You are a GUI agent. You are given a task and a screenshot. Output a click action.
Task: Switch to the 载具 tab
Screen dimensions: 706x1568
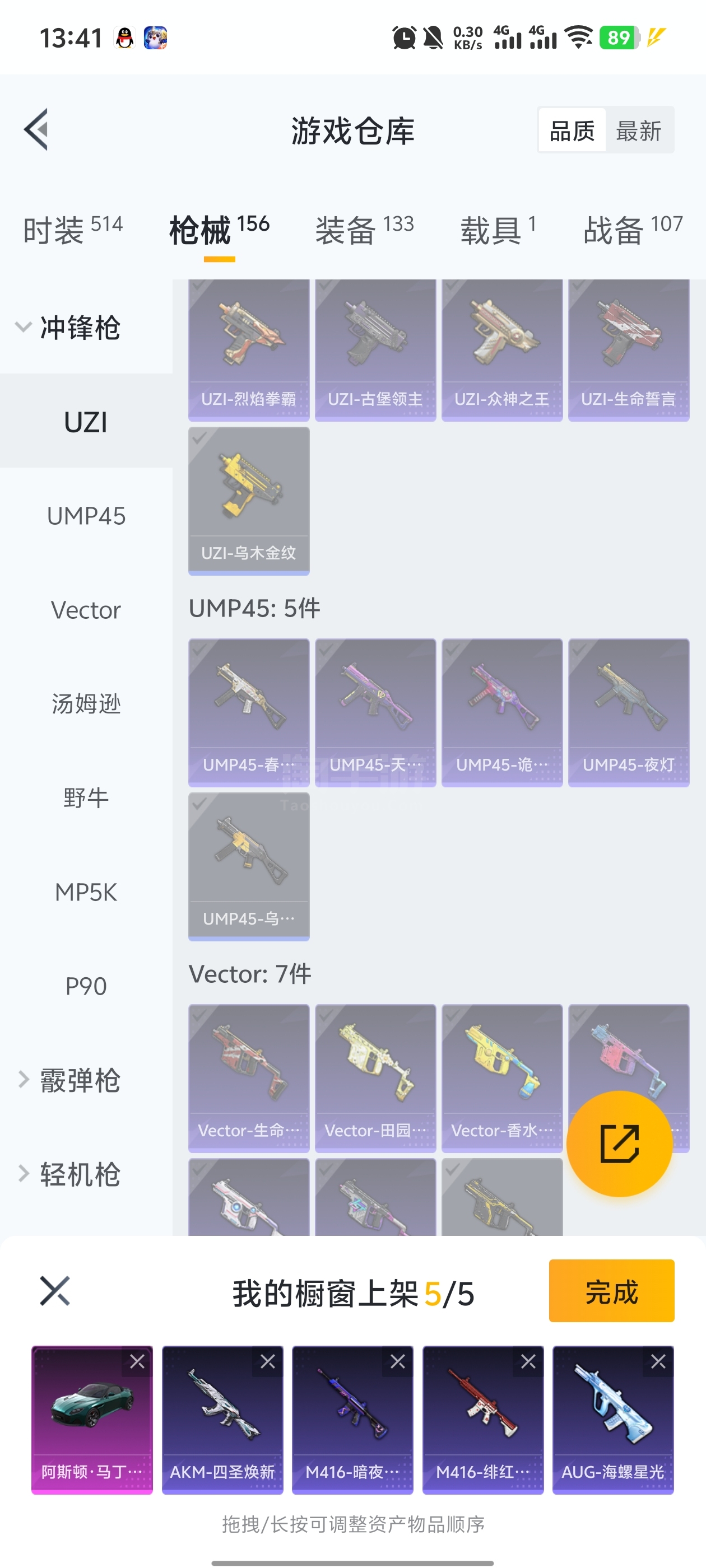click(x=498, y=230)
